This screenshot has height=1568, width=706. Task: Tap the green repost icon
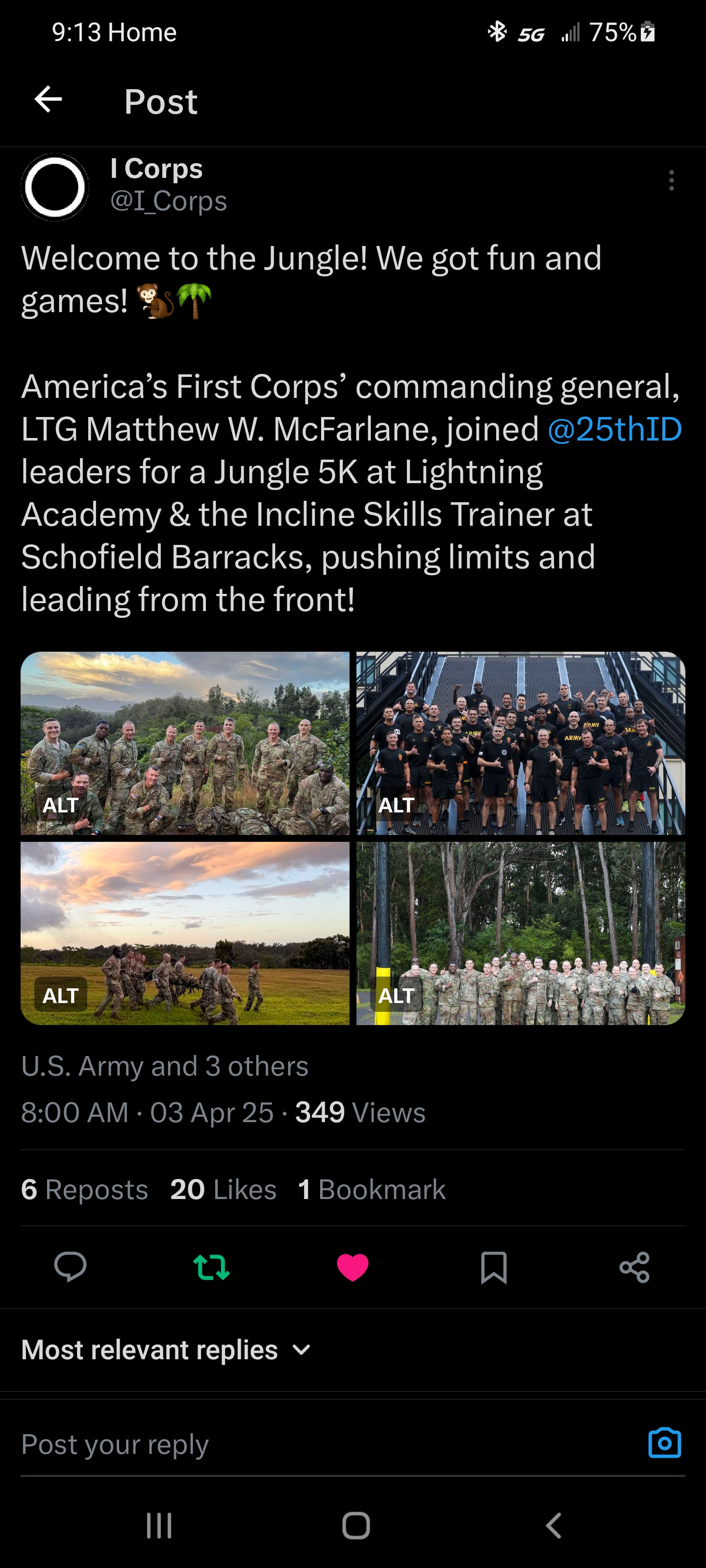[x=211, y=1267]
